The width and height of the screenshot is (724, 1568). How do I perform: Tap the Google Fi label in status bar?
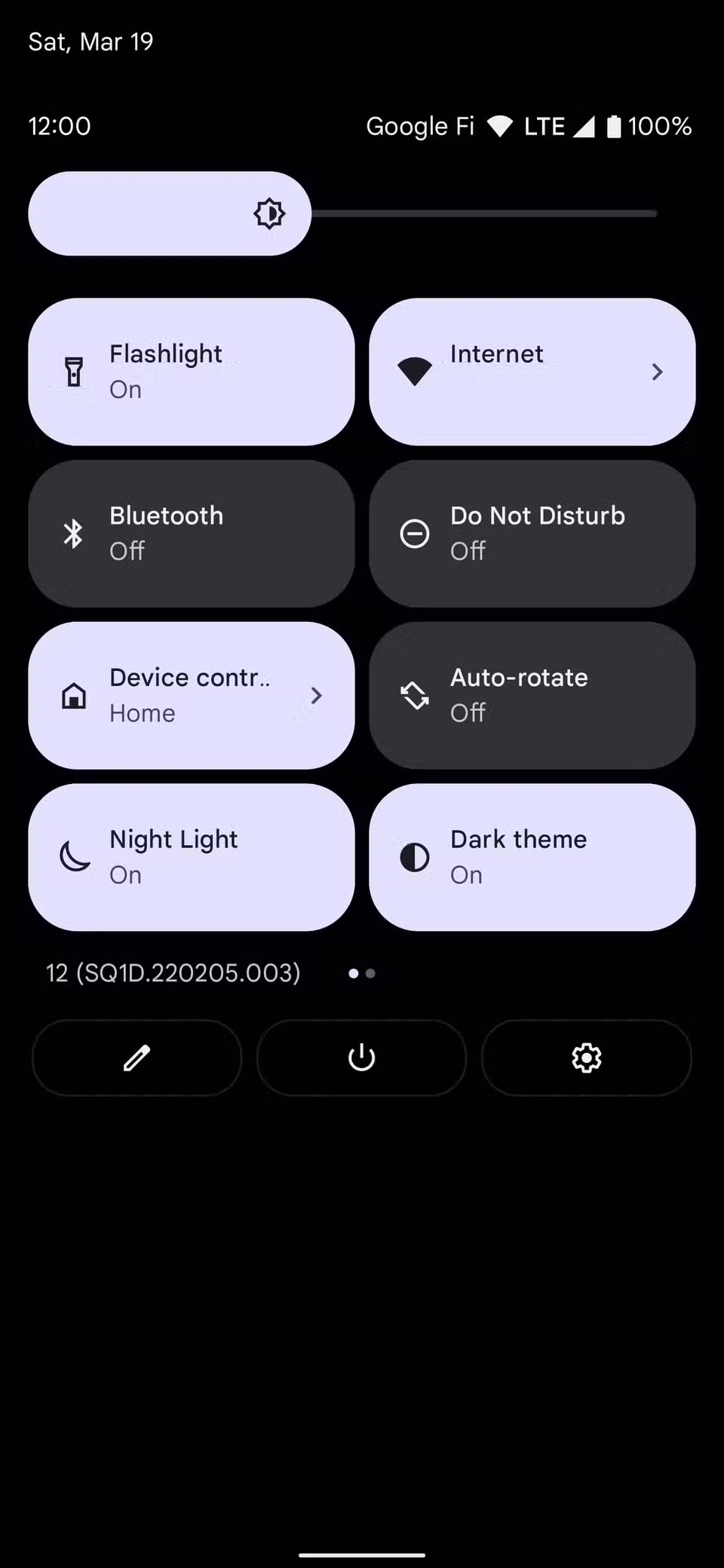pyautogui.click(x=420, y=126)
